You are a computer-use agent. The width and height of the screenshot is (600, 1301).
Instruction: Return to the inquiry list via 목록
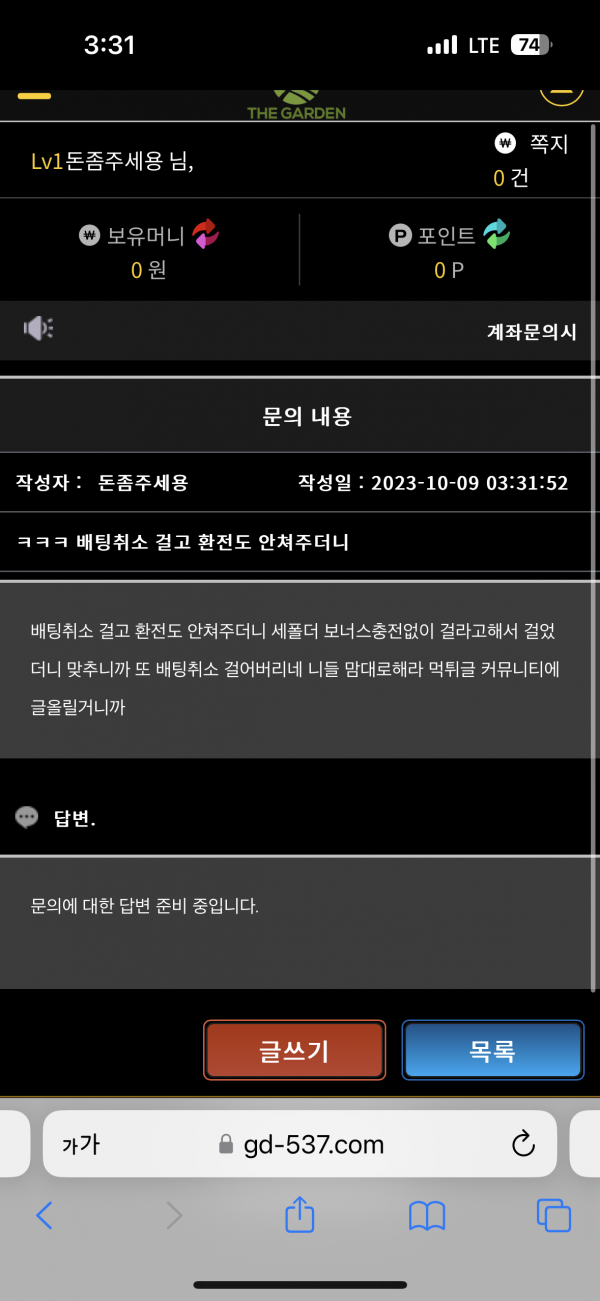(x=492, y=1050)
